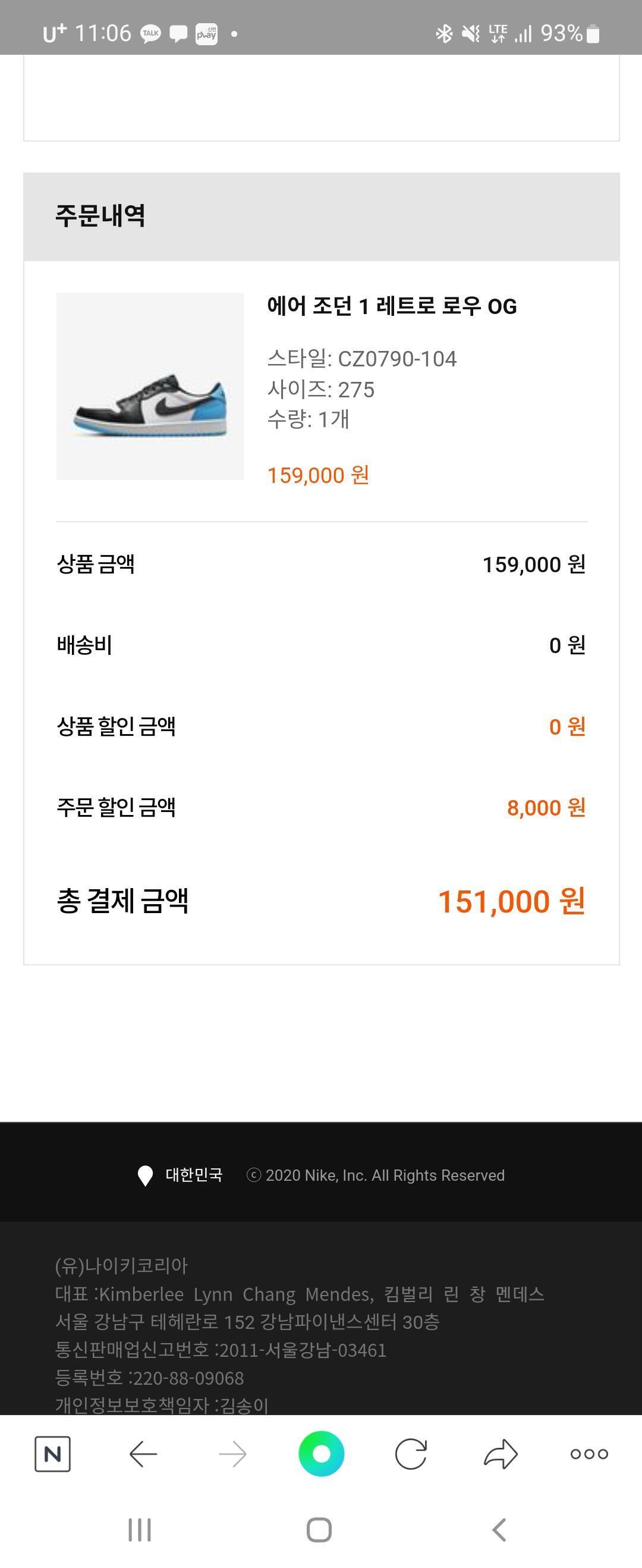Open the 에어 조던 1 레트로 로우 OG product title

[391, 306]
